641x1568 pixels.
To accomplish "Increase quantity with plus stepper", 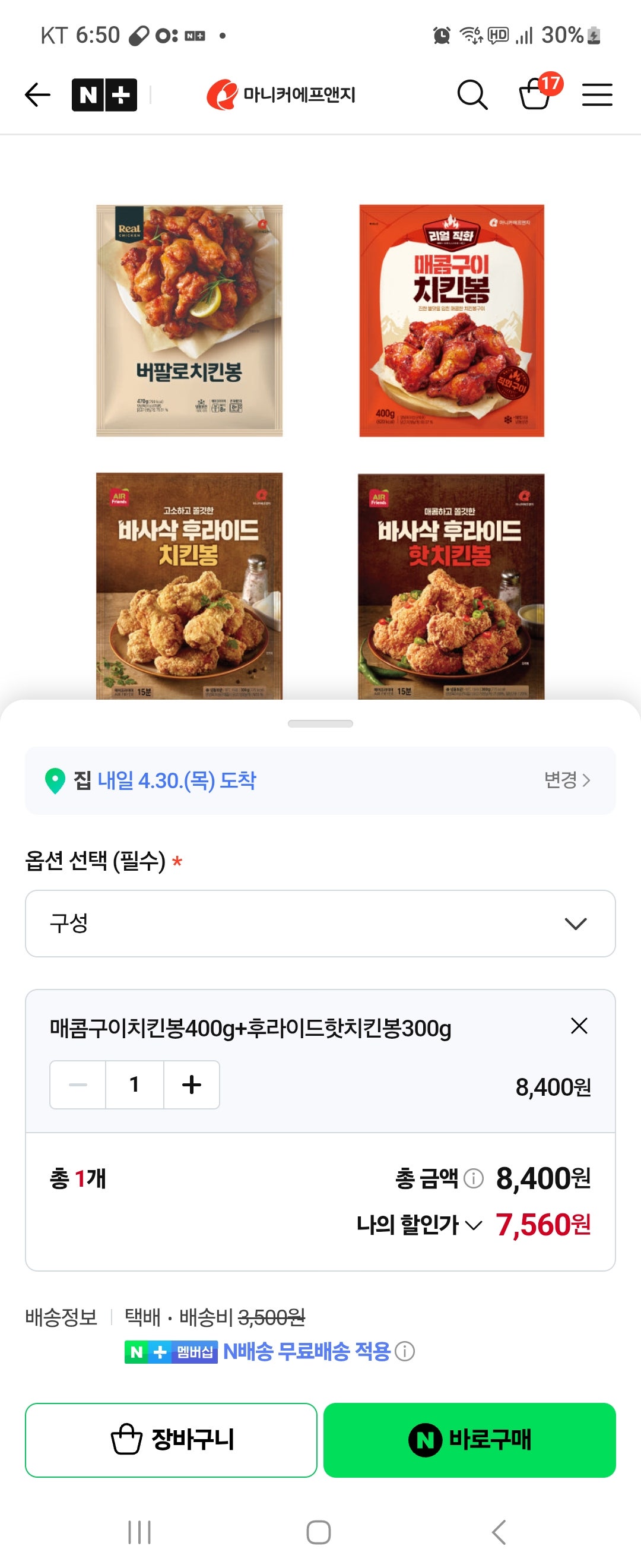I will [192, 1084].
